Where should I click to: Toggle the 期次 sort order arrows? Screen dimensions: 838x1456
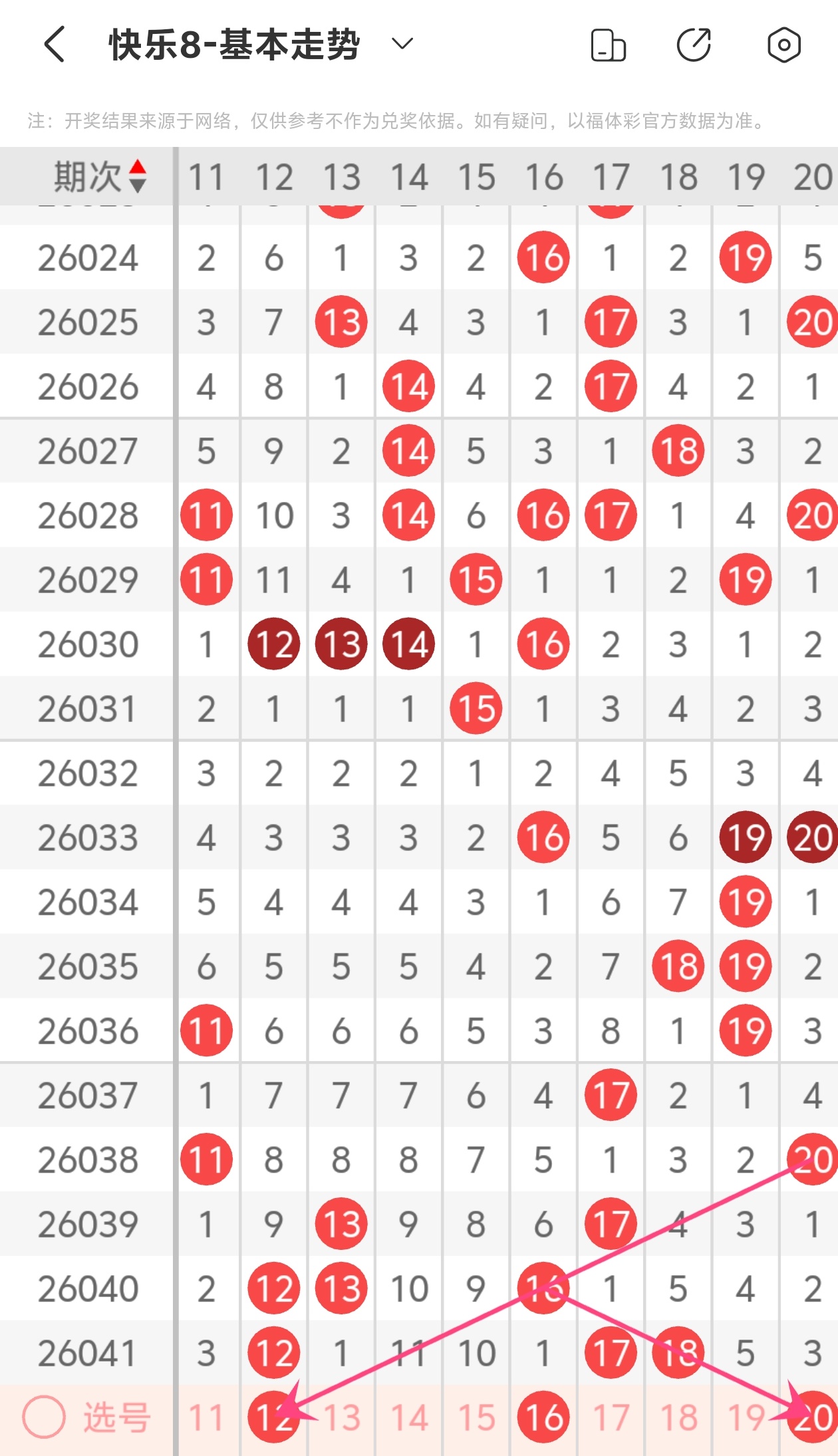tap(137, 176)
